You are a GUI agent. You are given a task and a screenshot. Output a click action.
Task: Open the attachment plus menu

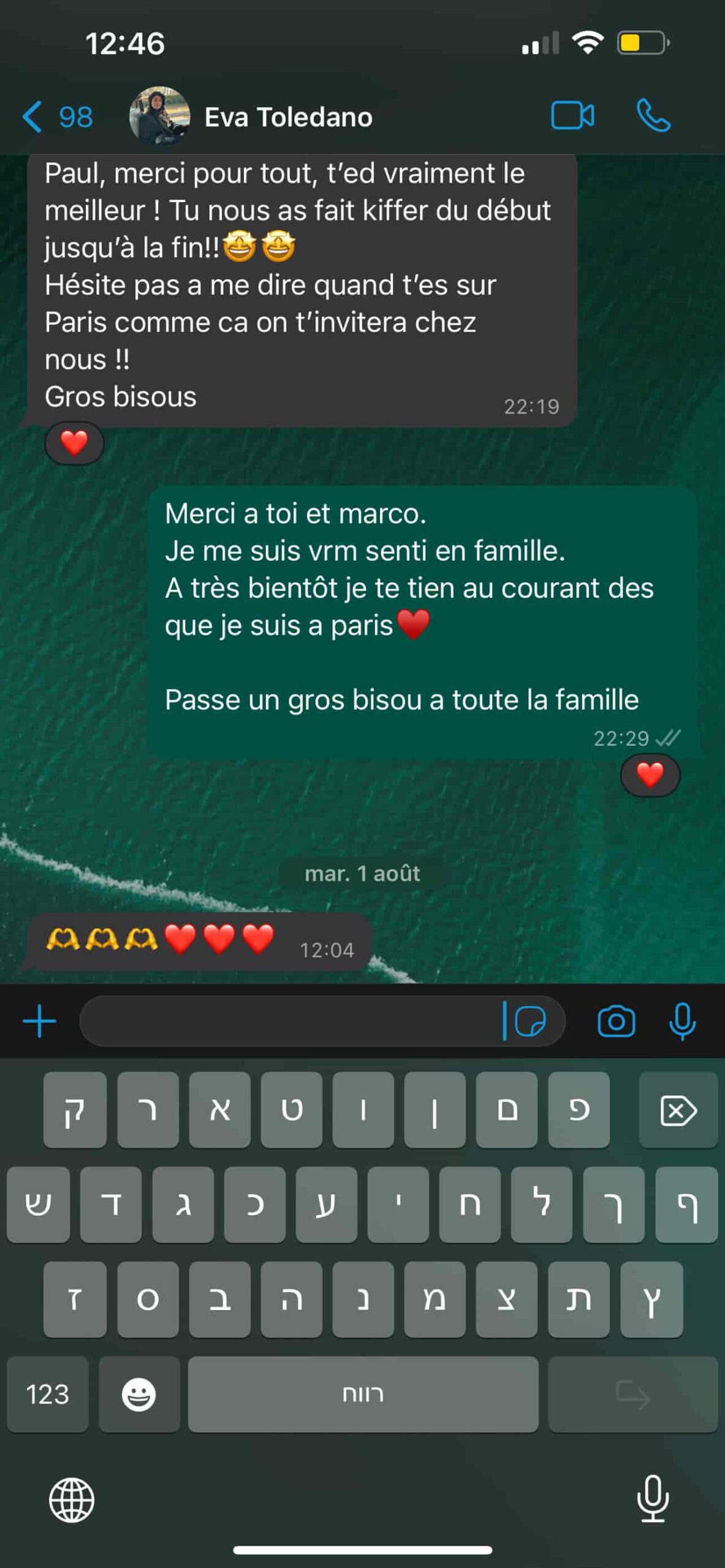40,1021
